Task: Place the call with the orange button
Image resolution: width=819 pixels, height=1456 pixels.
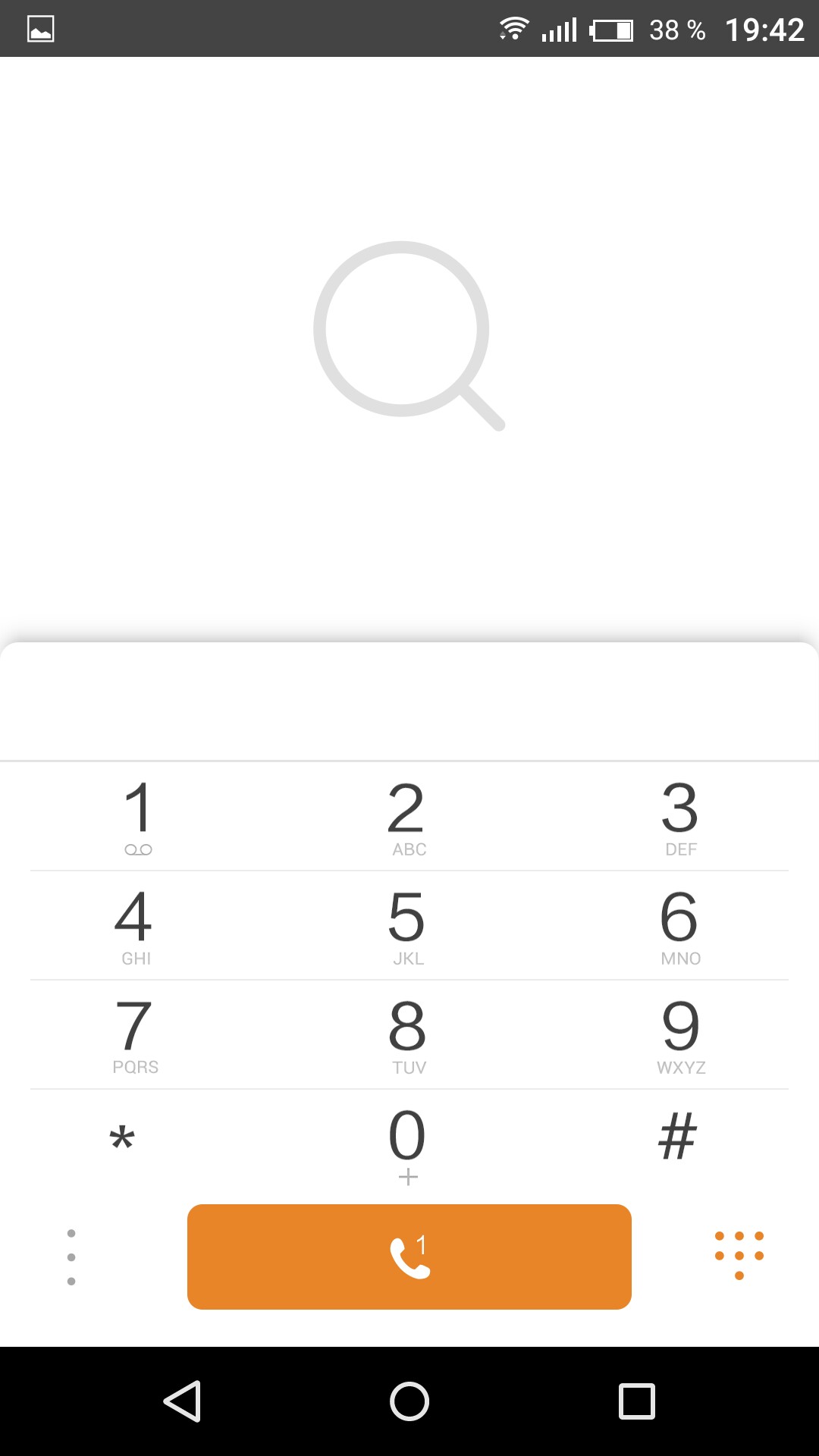Action: pyautogui.click(x=409, y=1257)
